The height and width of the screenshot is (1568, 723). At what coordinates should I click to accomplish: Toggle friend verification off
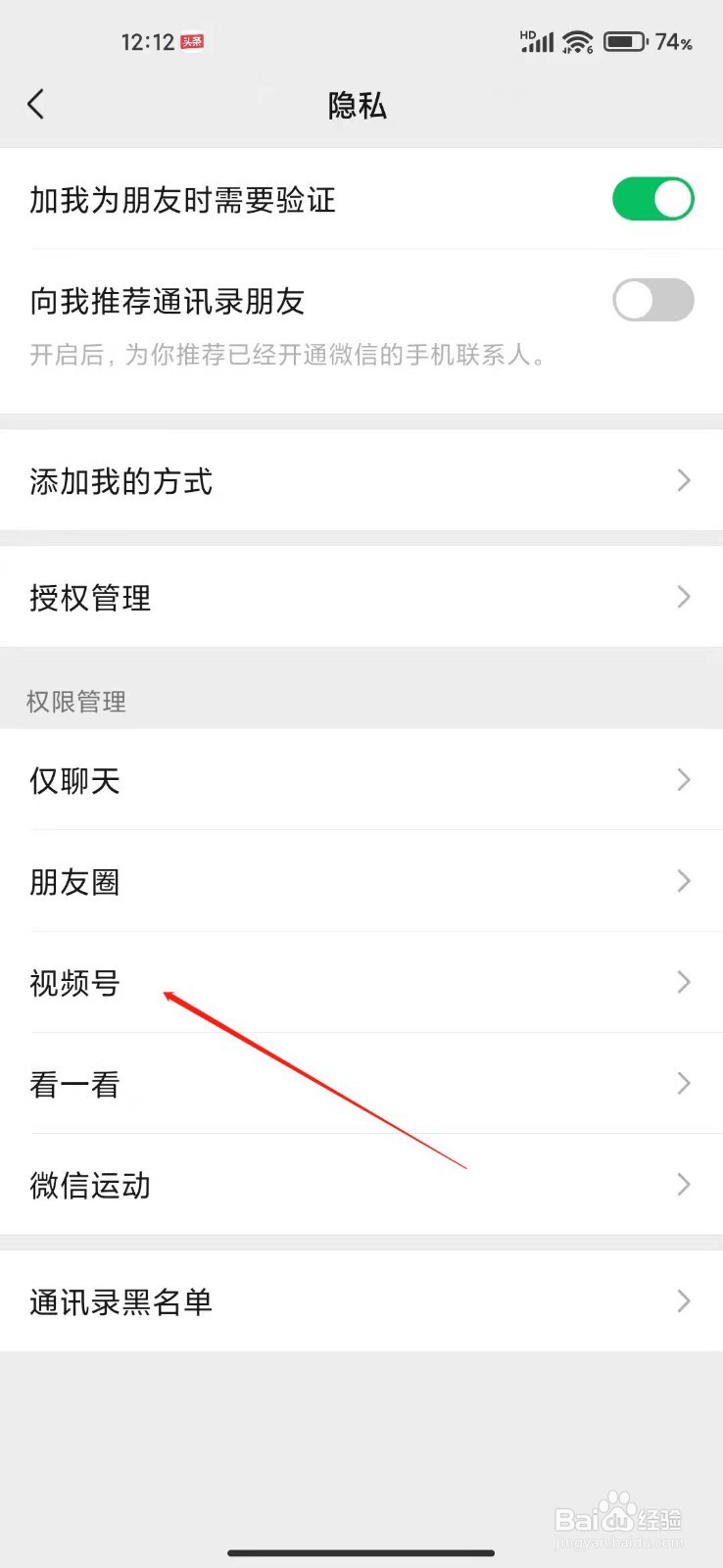click(x=652, y=198)
